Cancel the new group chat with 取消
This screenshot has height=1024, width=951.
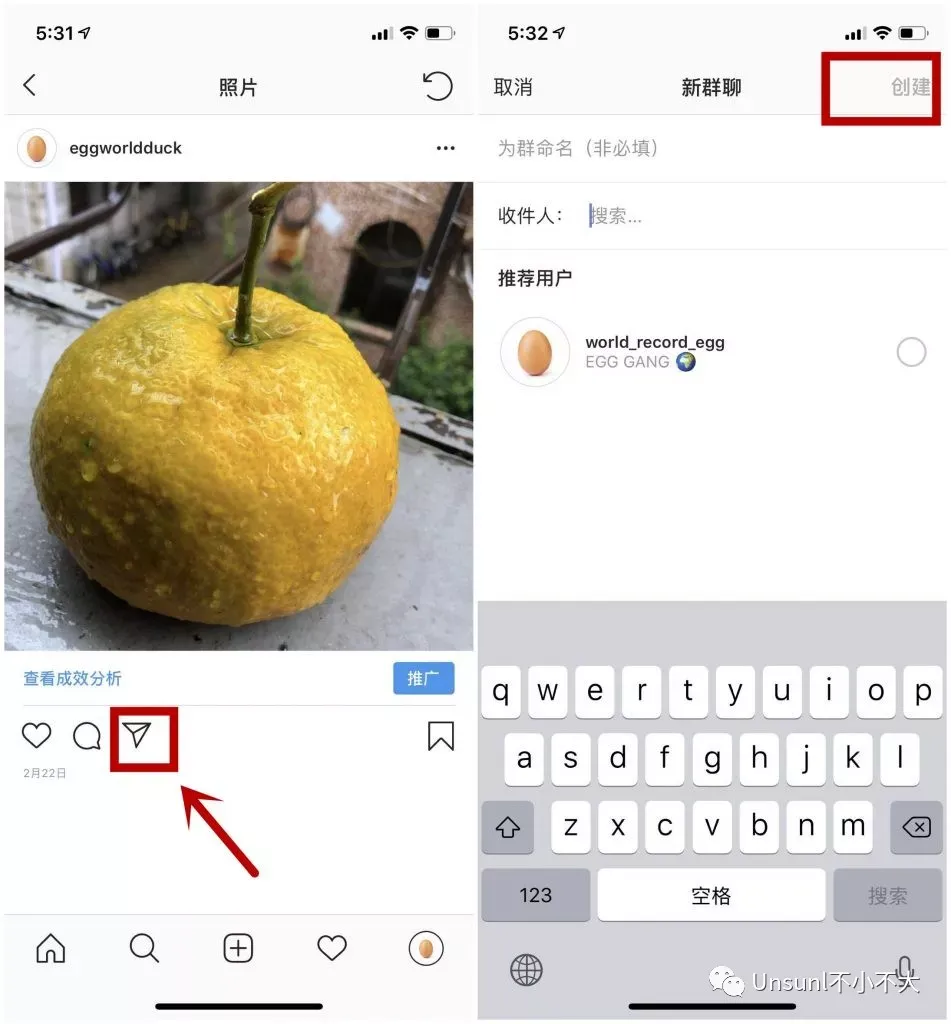click(513, 87)
